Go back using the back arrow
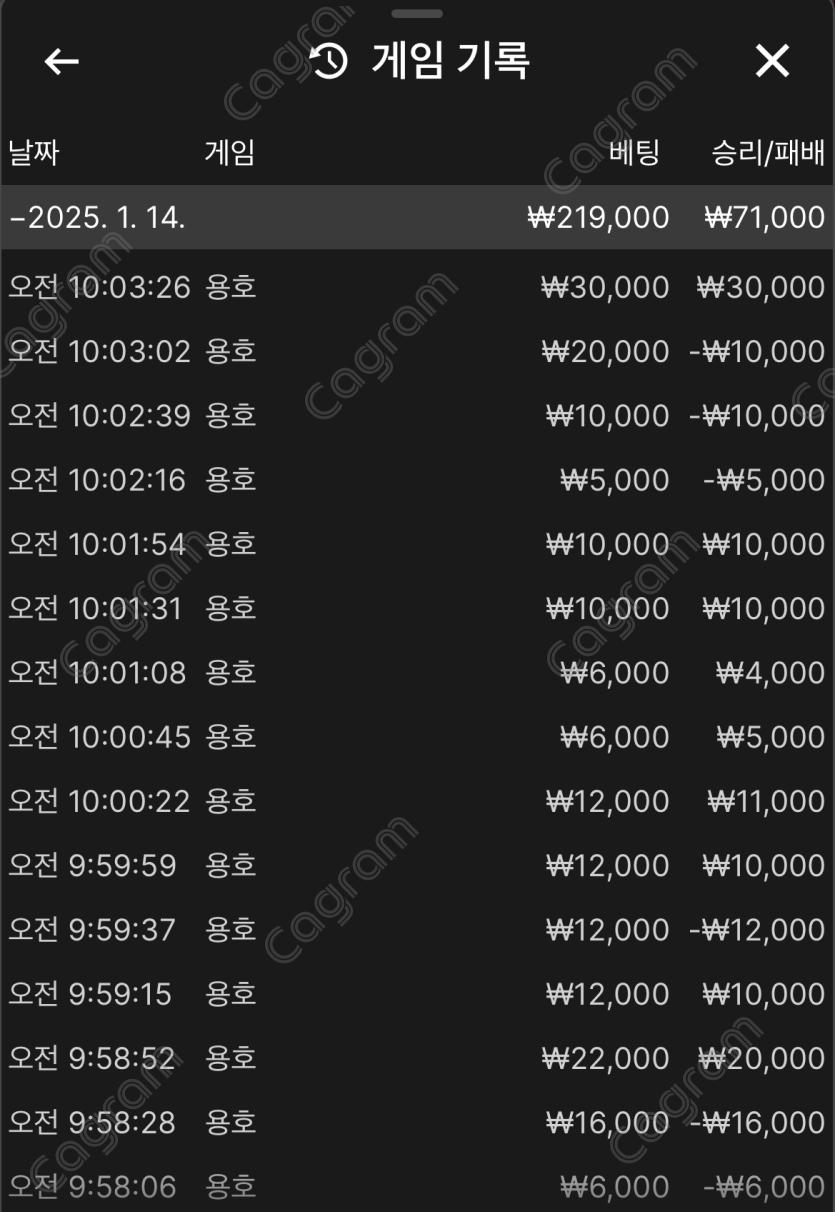Screen dimensions: 835x1212 tap(62, 61)
